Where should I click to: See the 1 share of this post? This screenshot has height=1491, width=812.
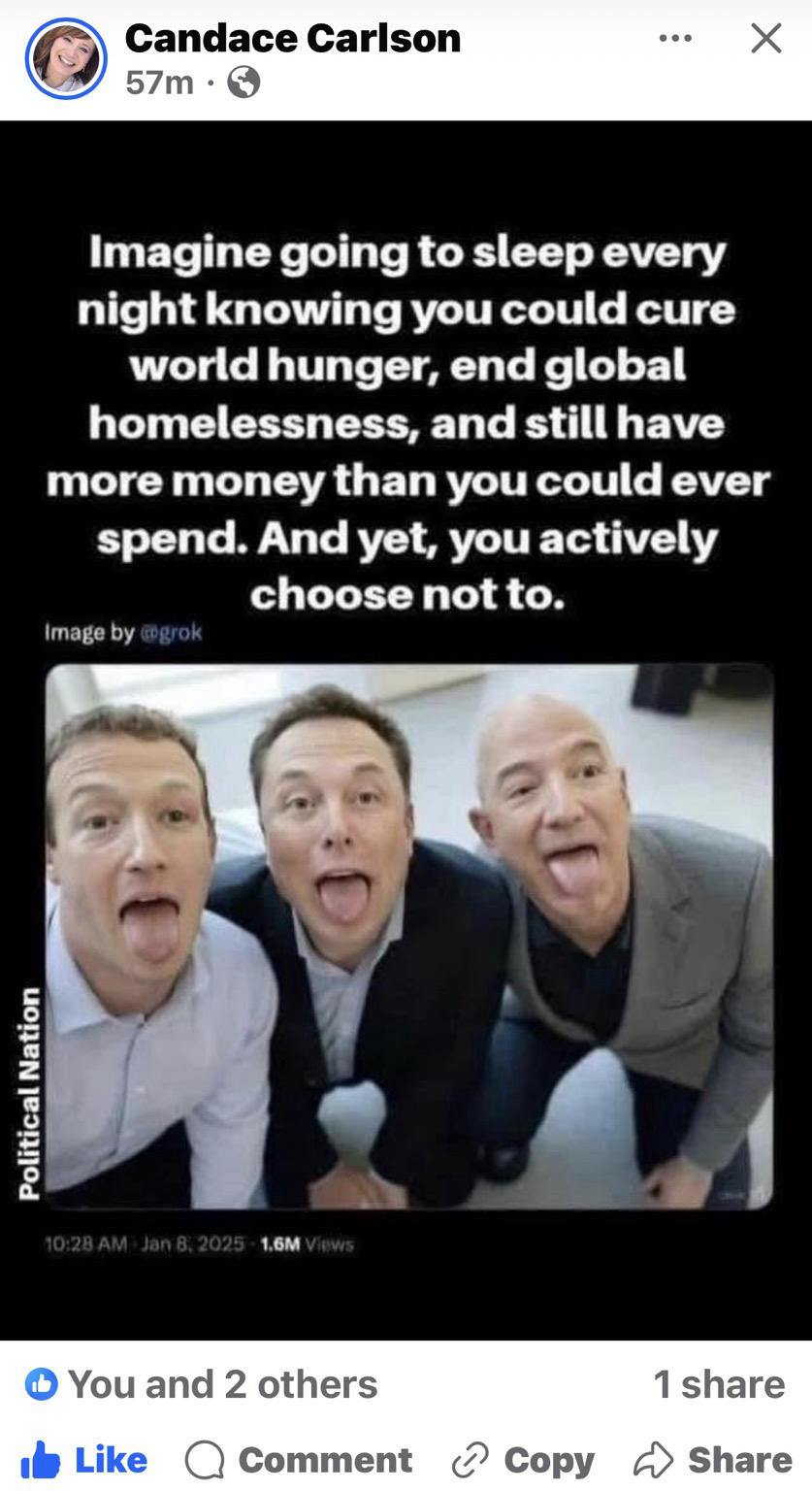[x=719, y=1384]
